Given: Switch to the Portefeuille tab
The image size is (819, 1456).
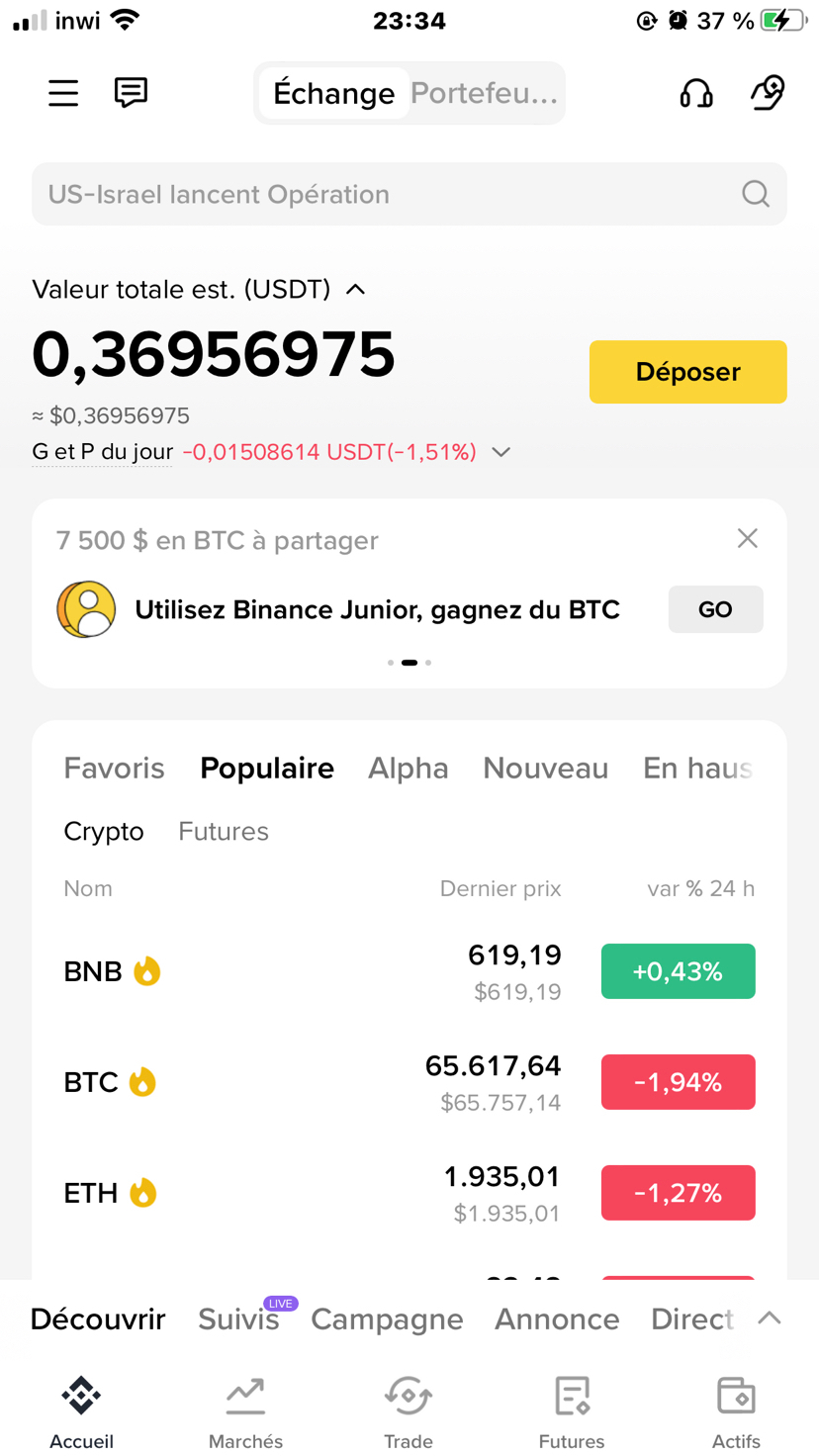Looking at the screenshot, I should click(x=485, y=93).
